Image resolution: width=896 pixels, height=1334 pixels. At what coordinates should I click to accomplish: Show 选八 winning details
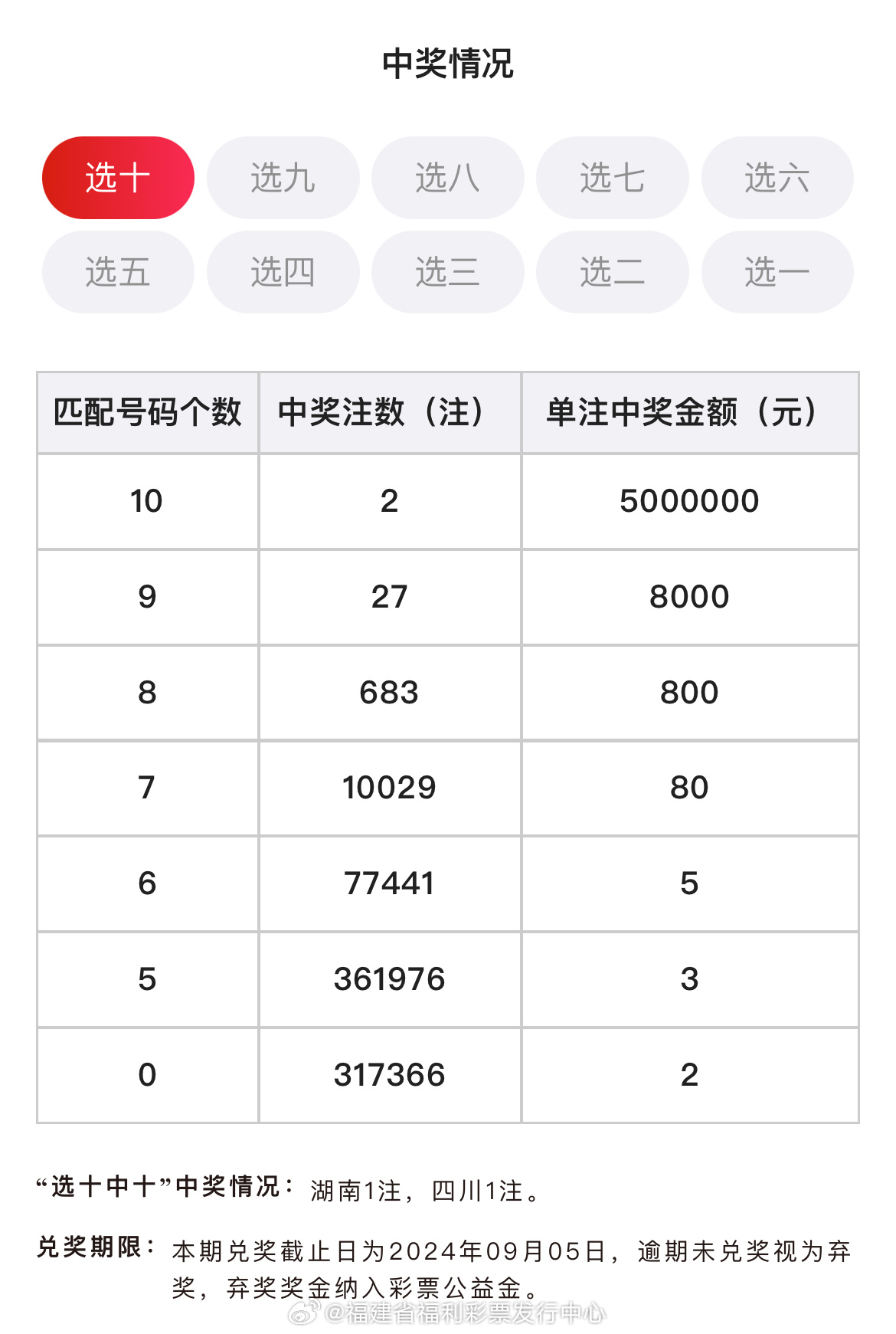pos(447,178)
